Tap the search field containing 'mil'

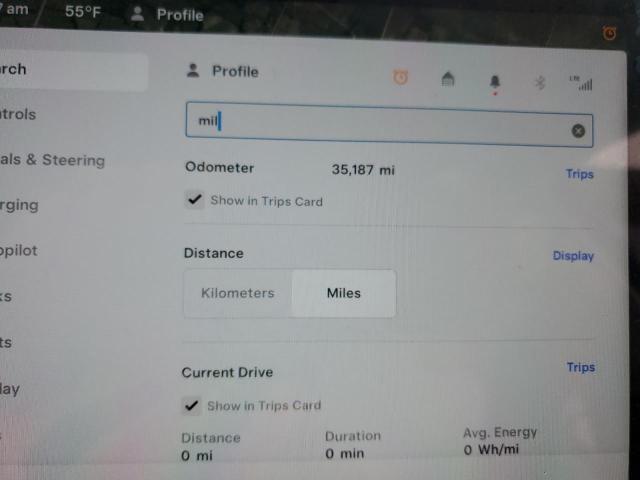pyautogui.click(x=380, y=124)
